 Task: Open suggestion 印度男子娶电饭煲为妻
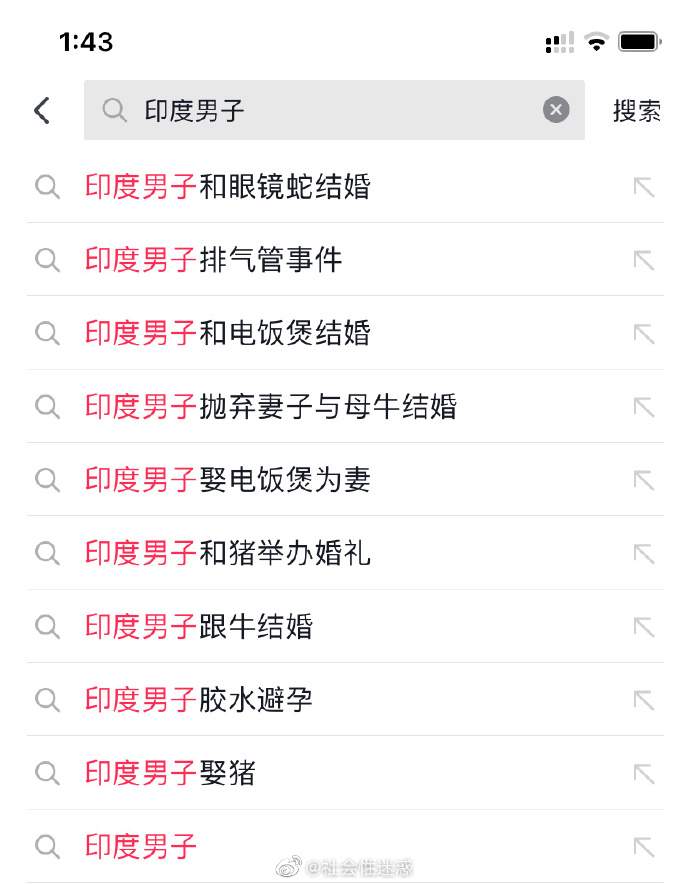[x=228, y=480]
